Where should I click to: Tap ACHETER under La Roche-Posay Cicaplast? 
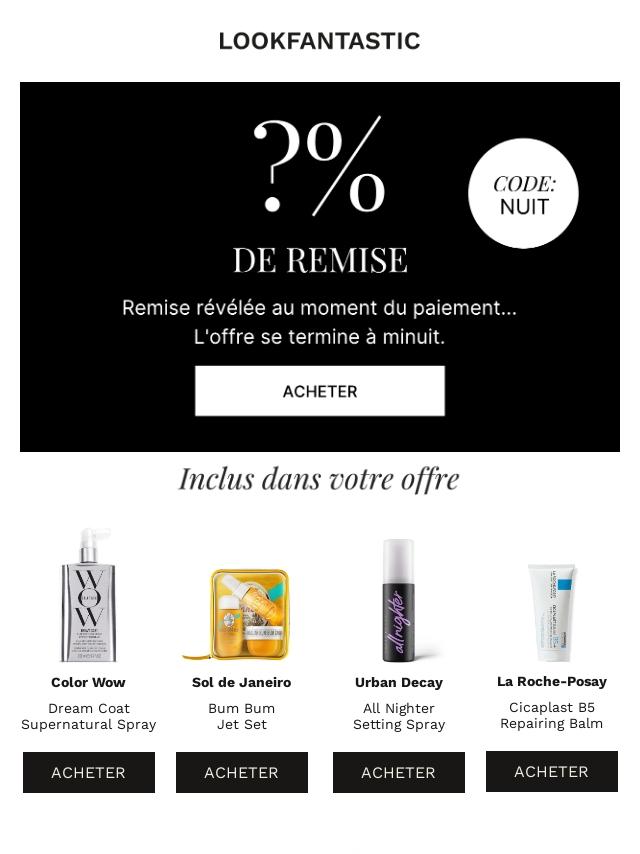(551, 771)
